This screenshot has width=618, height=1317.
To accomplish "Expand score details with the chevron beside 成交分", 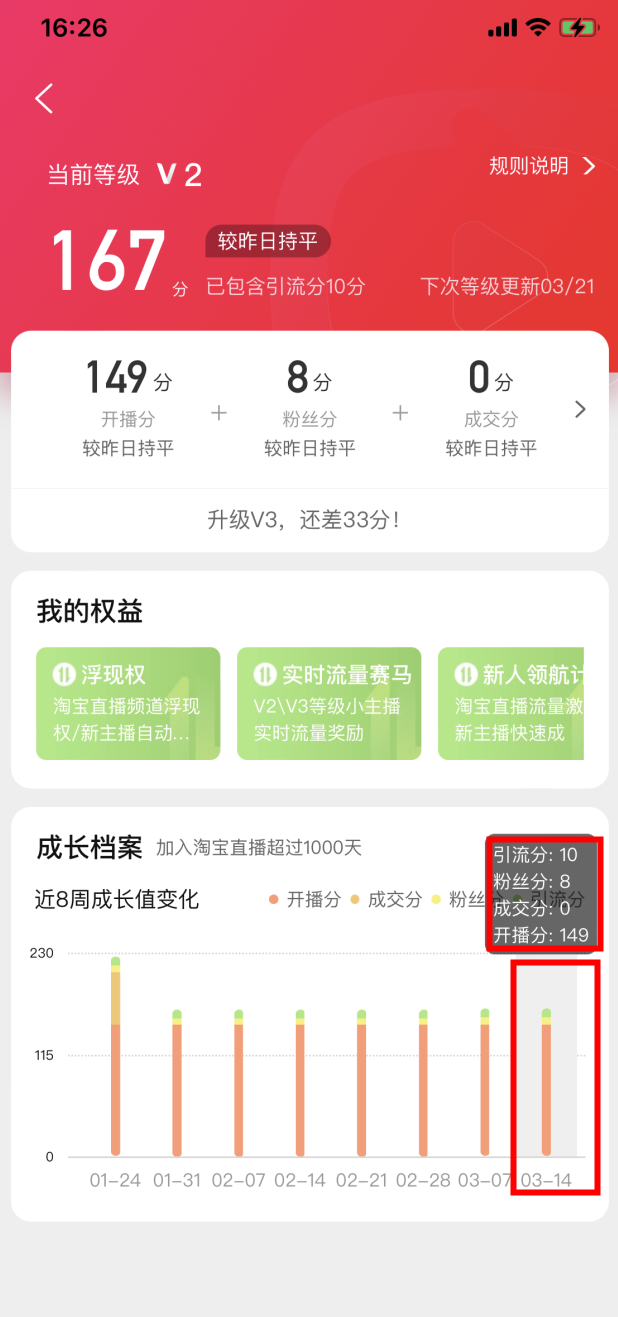I will click(580, 409).
